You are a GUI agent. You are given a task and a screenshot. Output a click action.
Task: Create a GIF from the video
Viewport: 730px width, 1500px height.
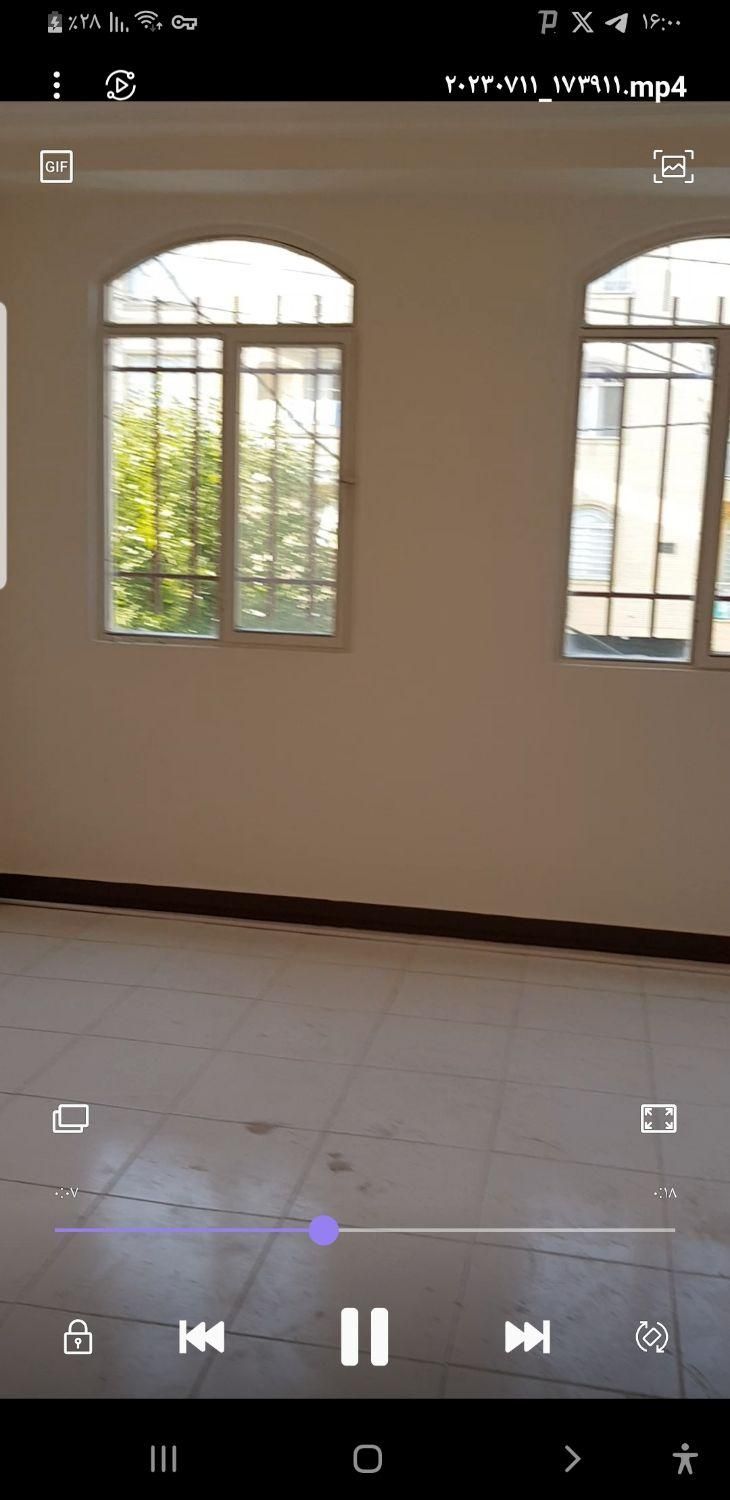[56, 166]
